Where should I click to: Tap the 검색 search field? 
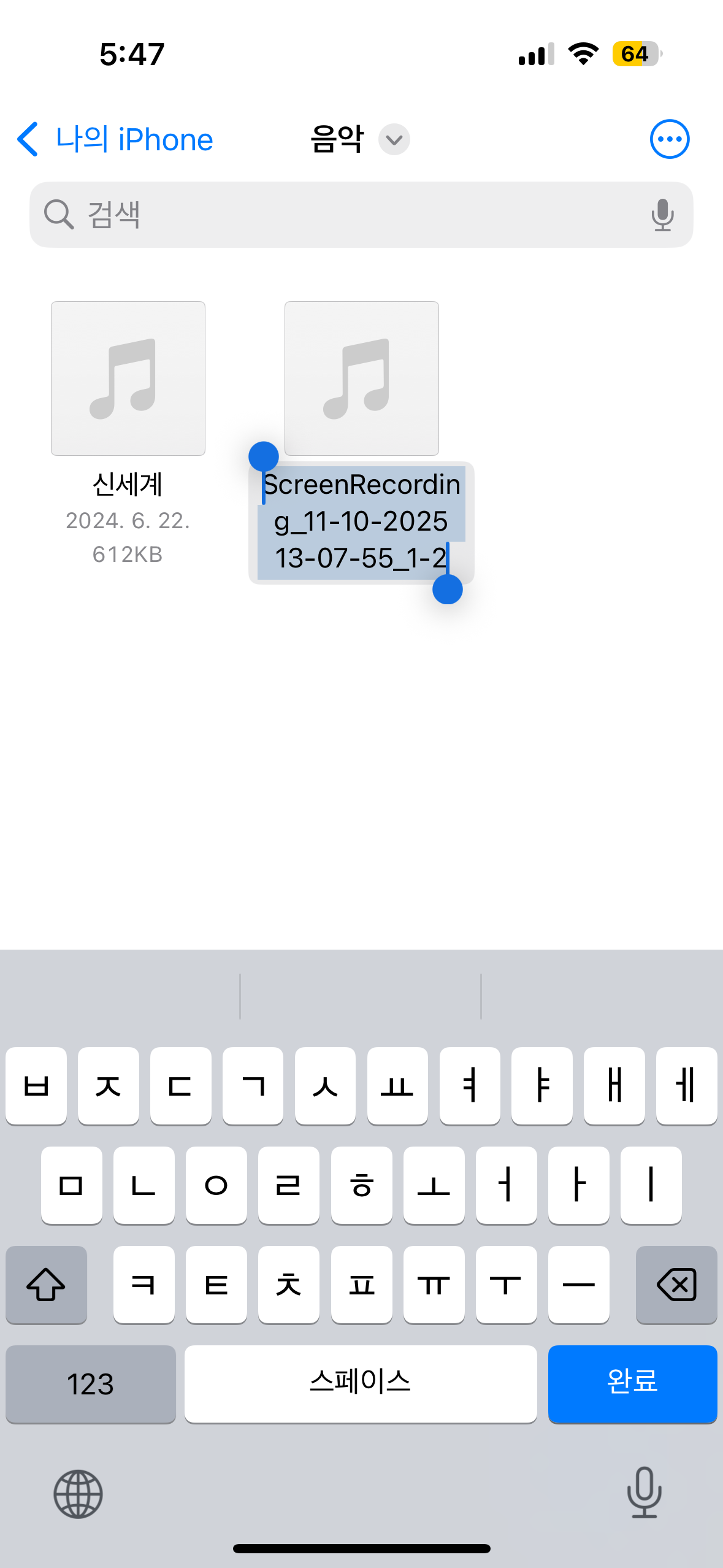point(343,215)
